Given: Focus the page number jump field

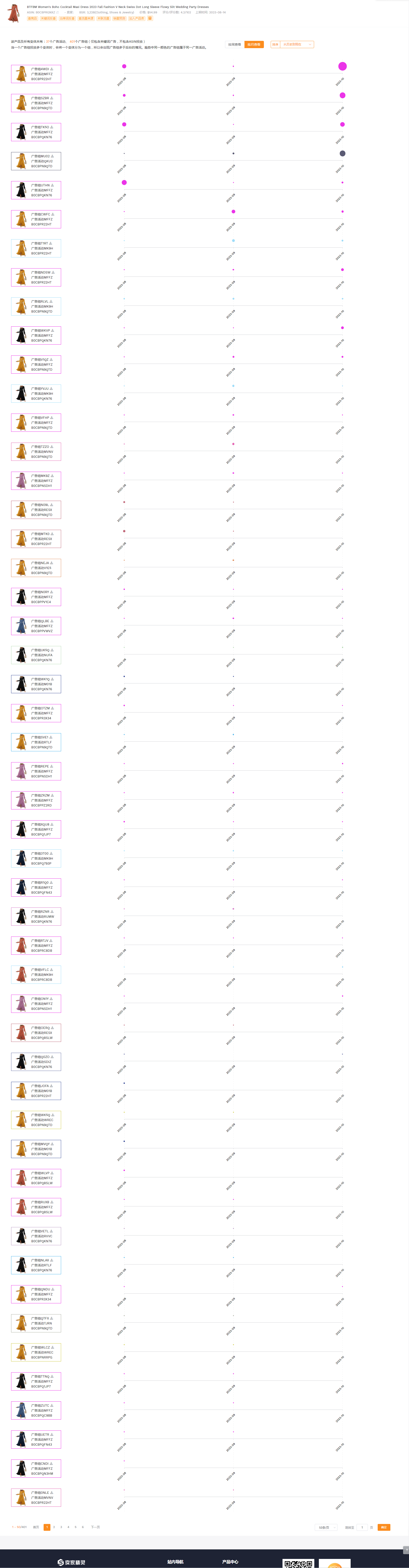Looking at the screenshot, I should point(362,1527).
